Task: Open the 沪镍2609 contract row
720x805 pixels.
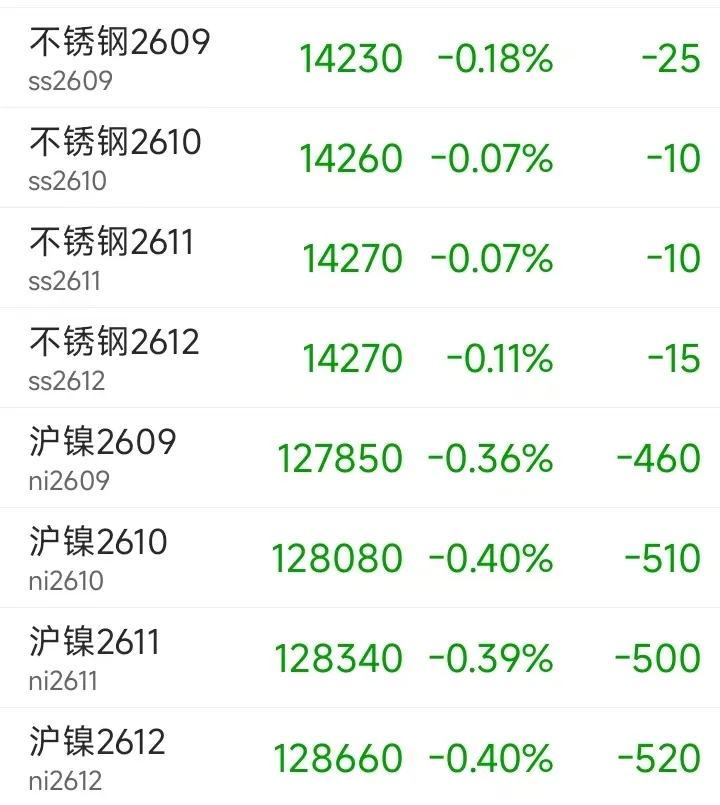Action: [x=360, y=458]
